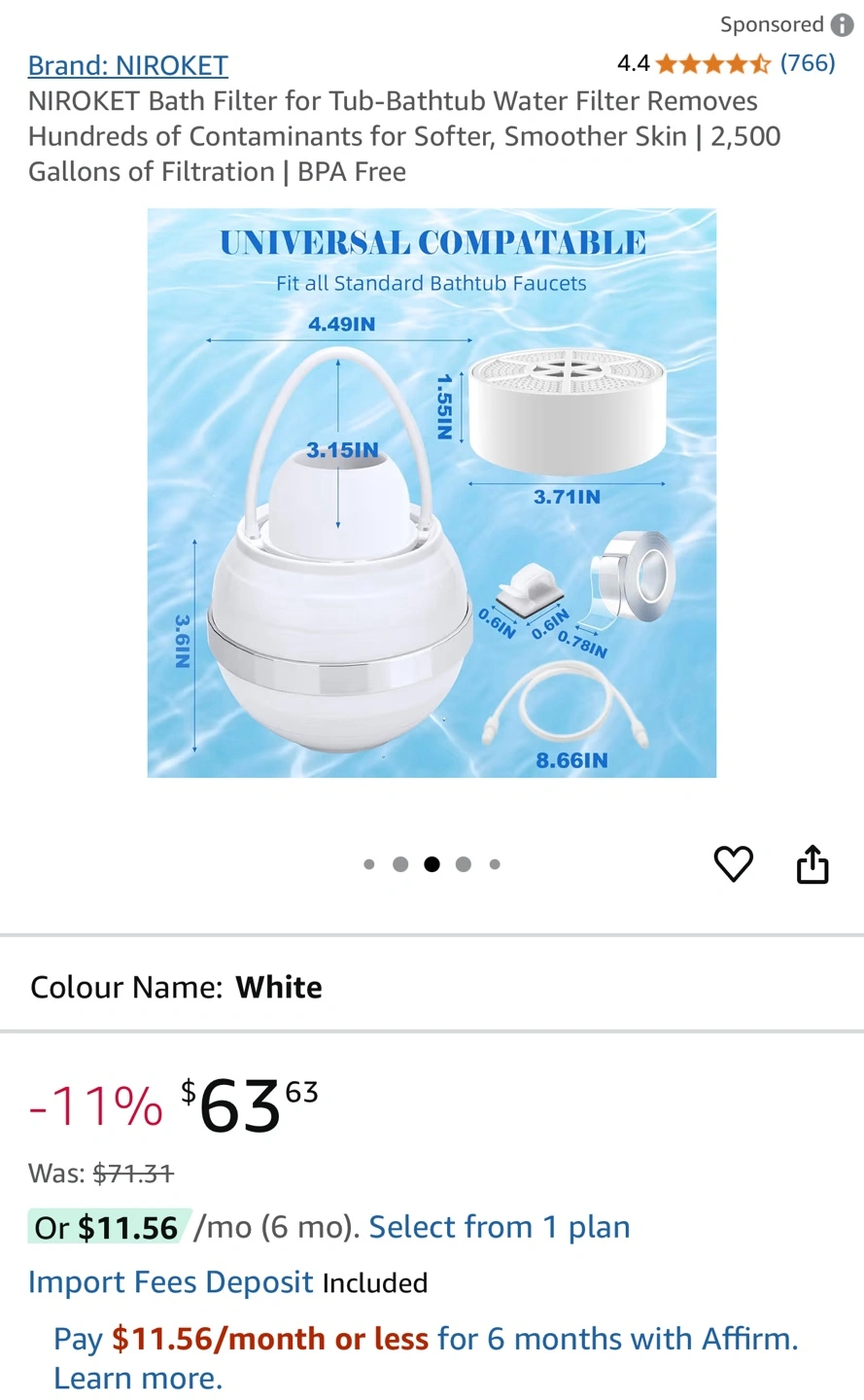Open the Sponsored info icon
This screenshot has width=864, height=1400.
[842, 25]
